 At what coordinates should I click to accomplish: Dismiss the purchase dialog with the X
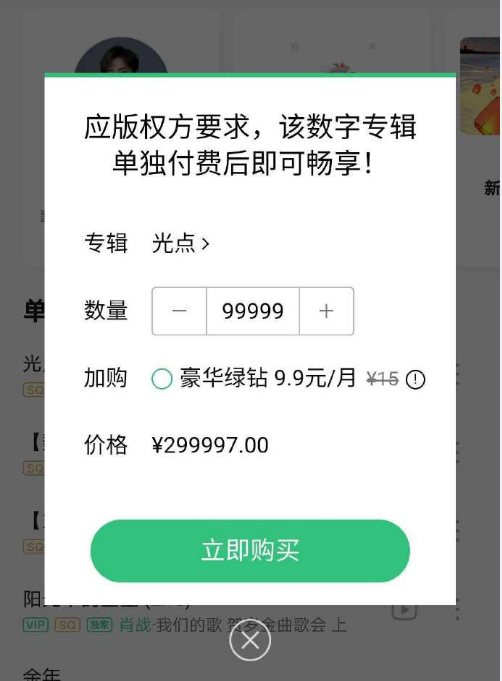coord(250,640)
